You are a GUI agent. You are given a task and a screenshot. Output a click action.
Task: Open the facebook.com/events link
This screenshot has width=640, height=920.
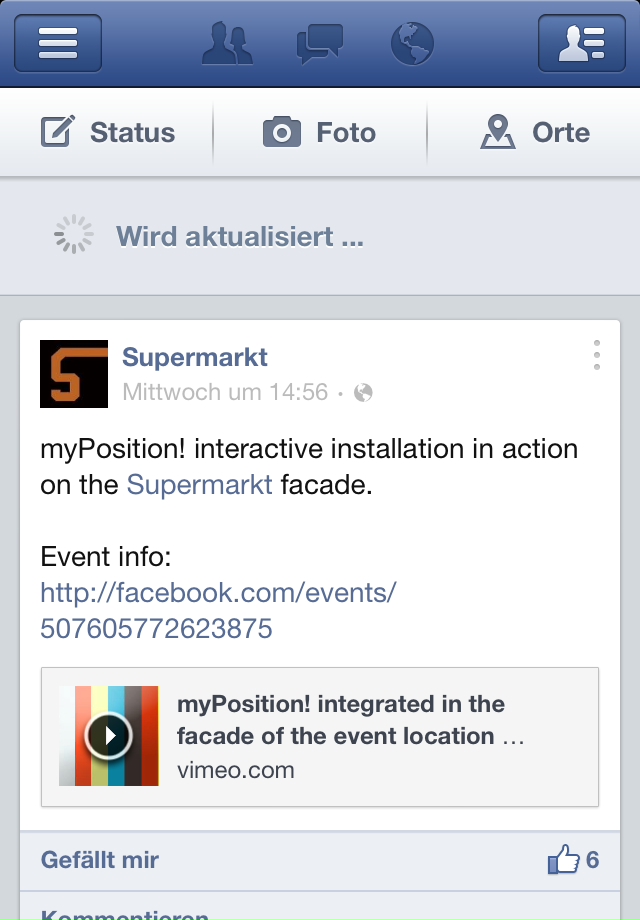(218, 610)
